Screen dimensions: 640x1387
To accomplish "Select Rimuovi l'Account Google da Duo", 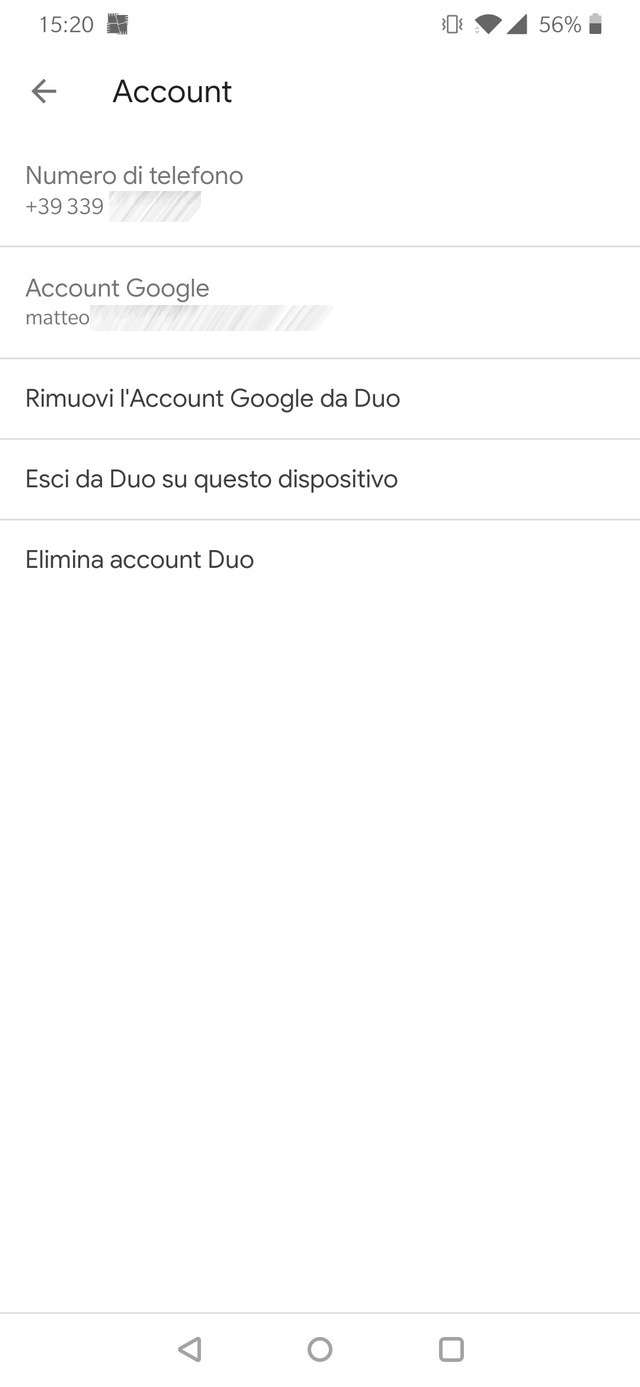I will tap(212, 399).
